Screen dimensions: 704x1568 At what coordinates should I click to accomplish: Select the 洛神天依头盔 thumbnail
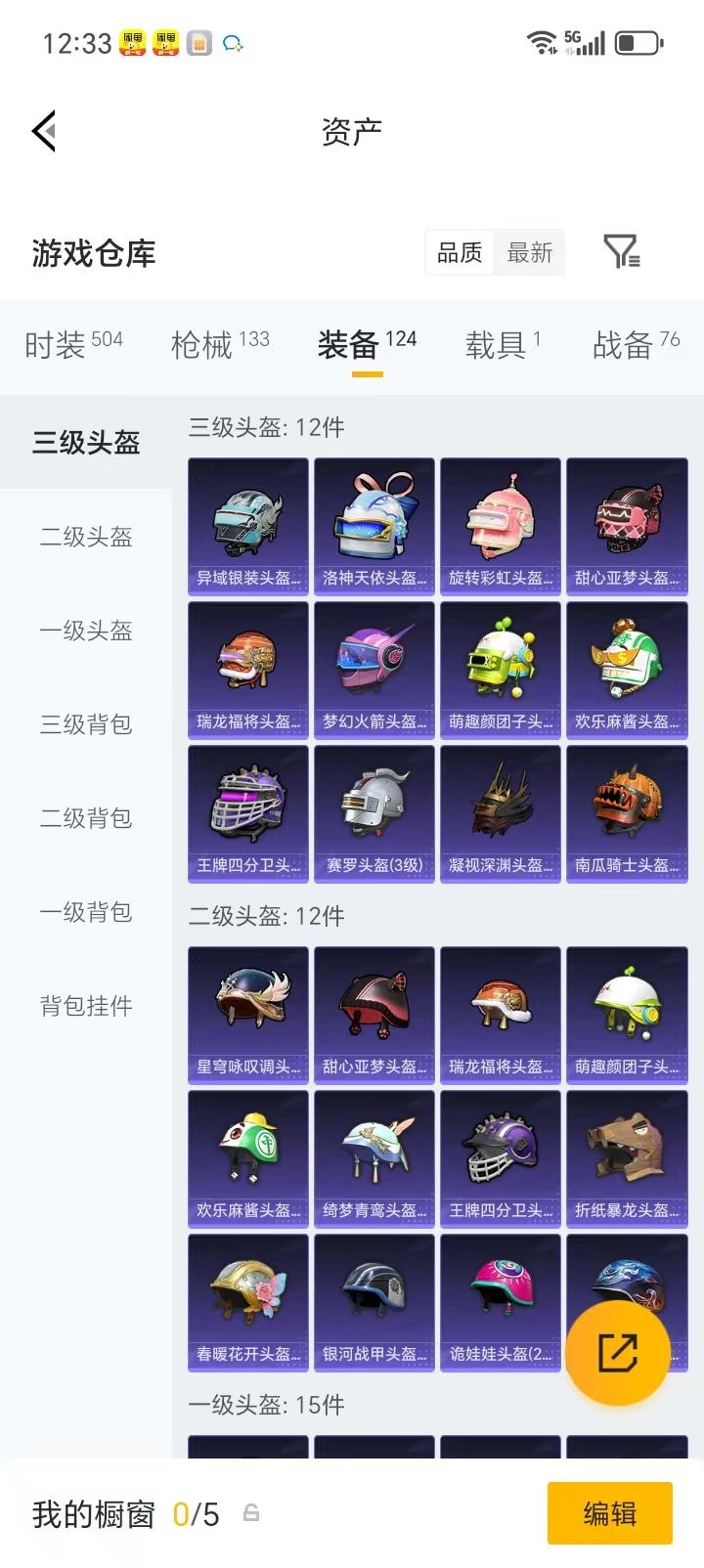tap(374, 526)
